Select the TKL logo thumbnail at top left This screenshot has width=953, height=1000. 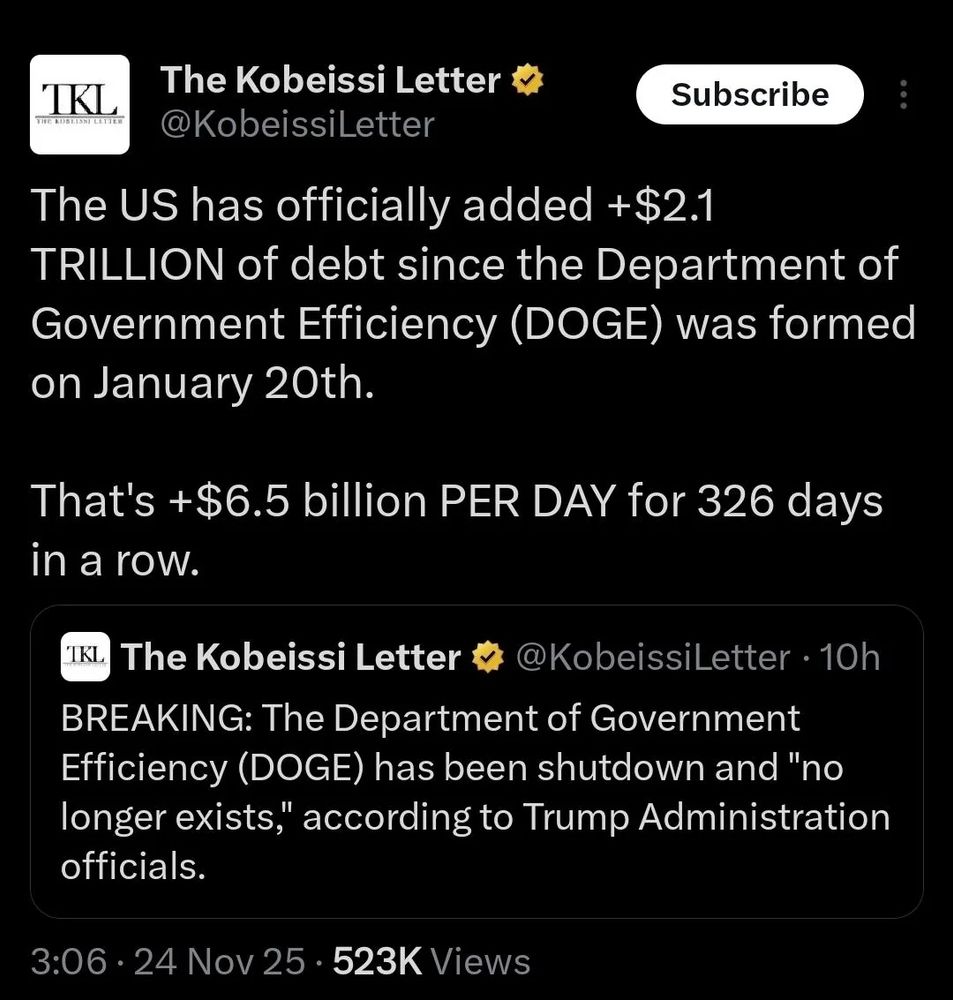tap(80, 100)
